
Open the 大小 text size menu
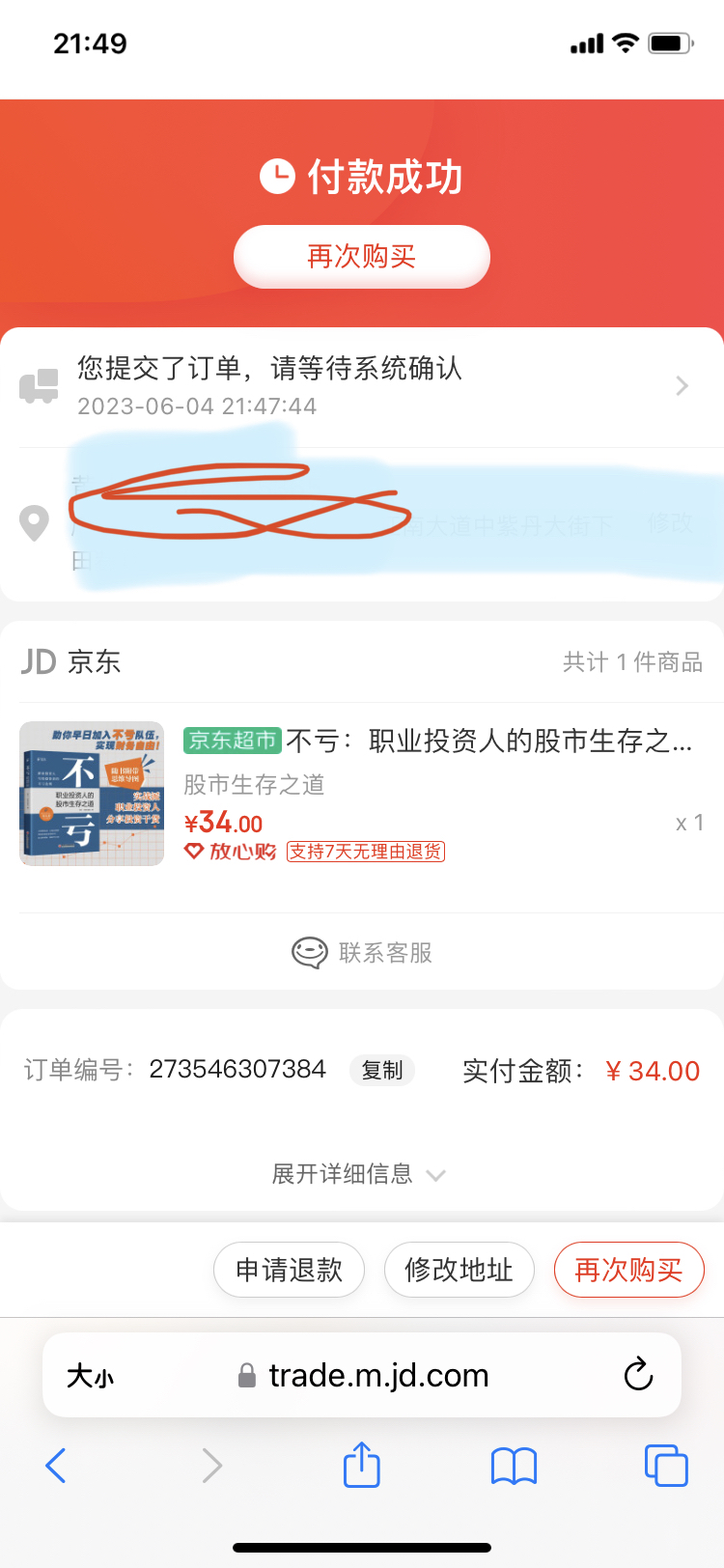tap(90, 1375)
